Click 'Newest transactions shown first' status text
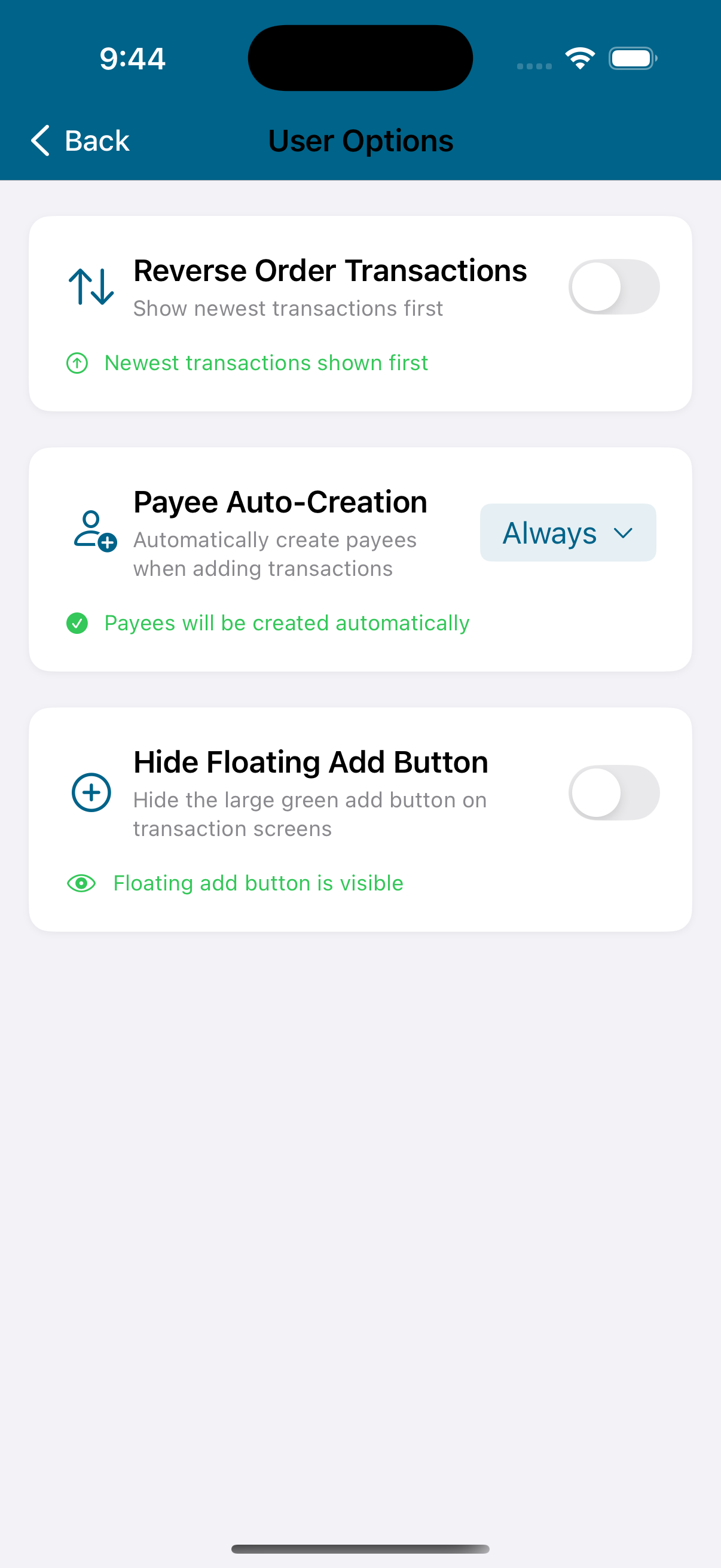Image resolution: width=721 pixels, height=1568 pixels. click(x=266, y=363)
